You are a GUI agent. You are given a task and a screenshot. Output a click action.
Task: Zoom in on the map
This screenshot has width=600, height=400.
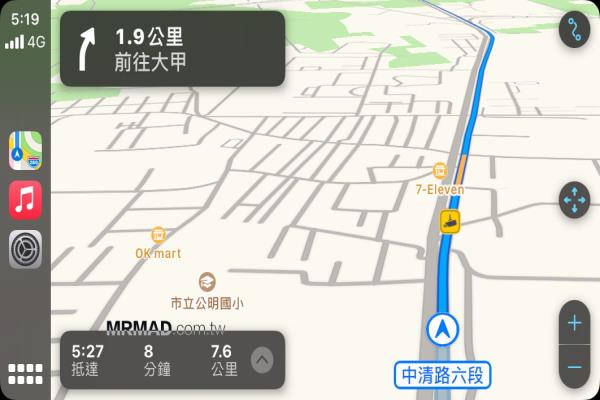point(574,323)
